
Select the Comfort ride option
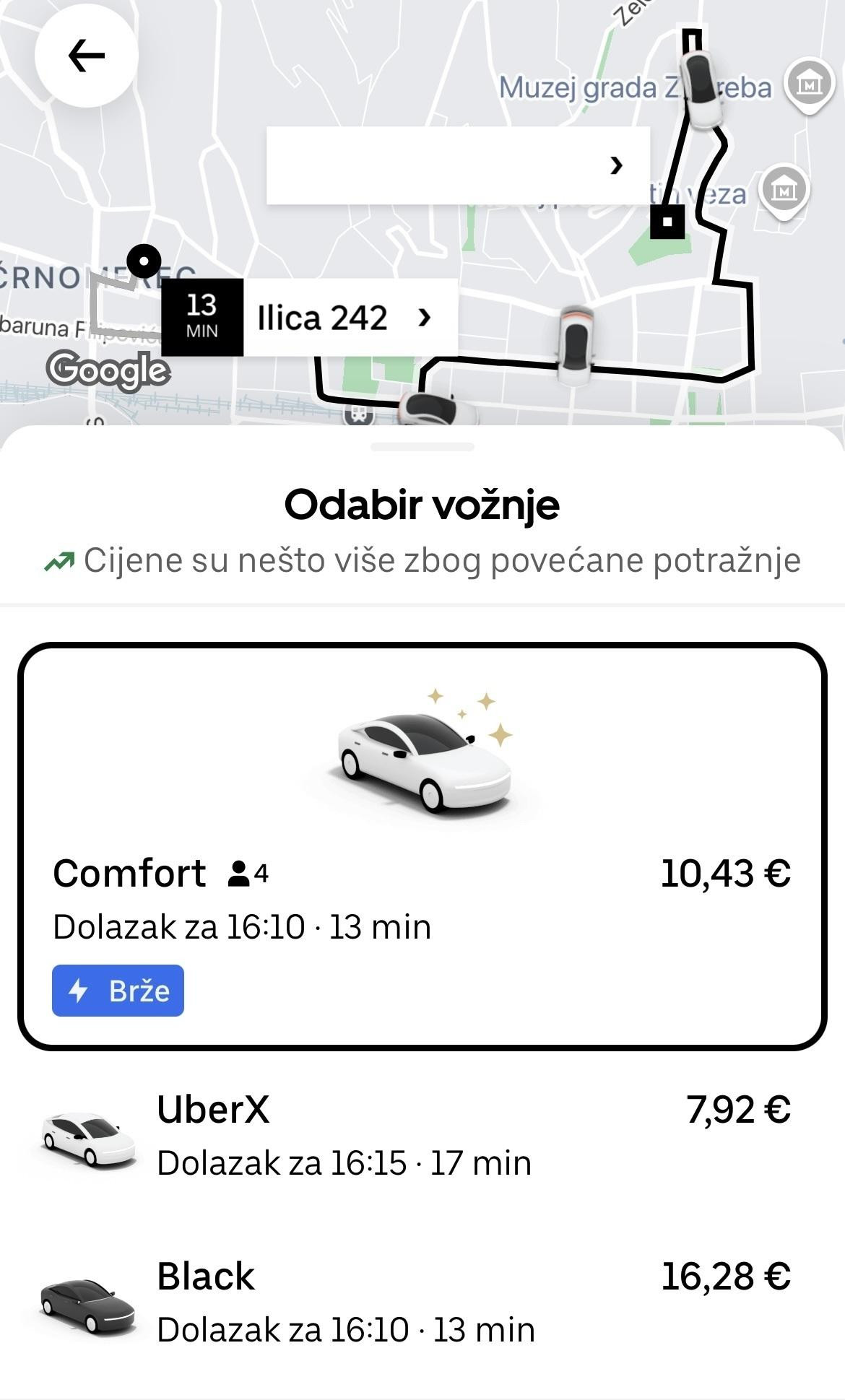(x=422, y=845)
